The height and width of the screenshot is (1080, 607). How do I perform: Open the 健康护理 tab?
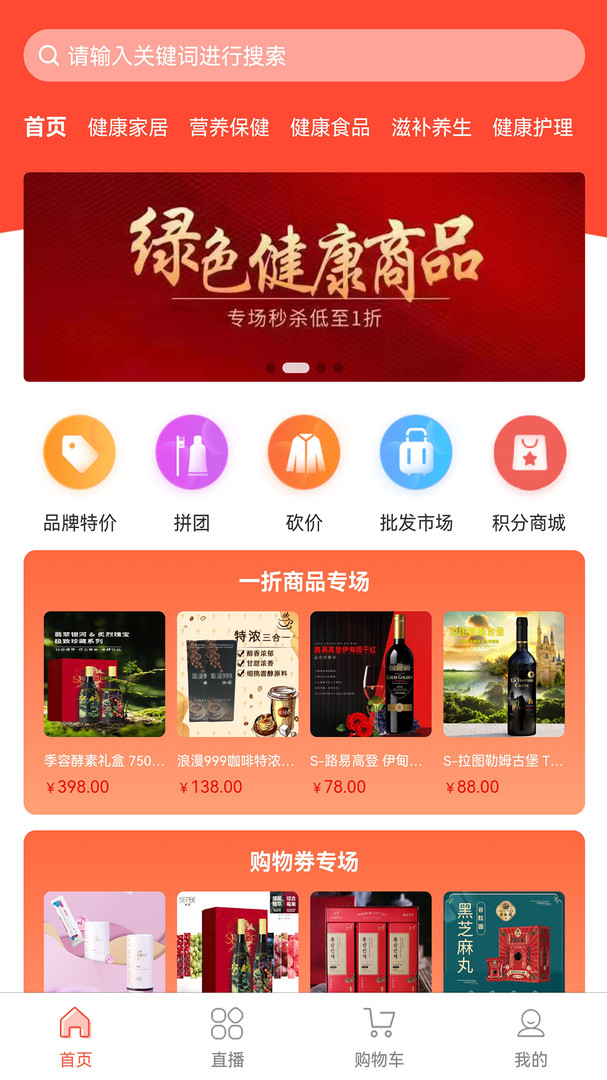533,127
